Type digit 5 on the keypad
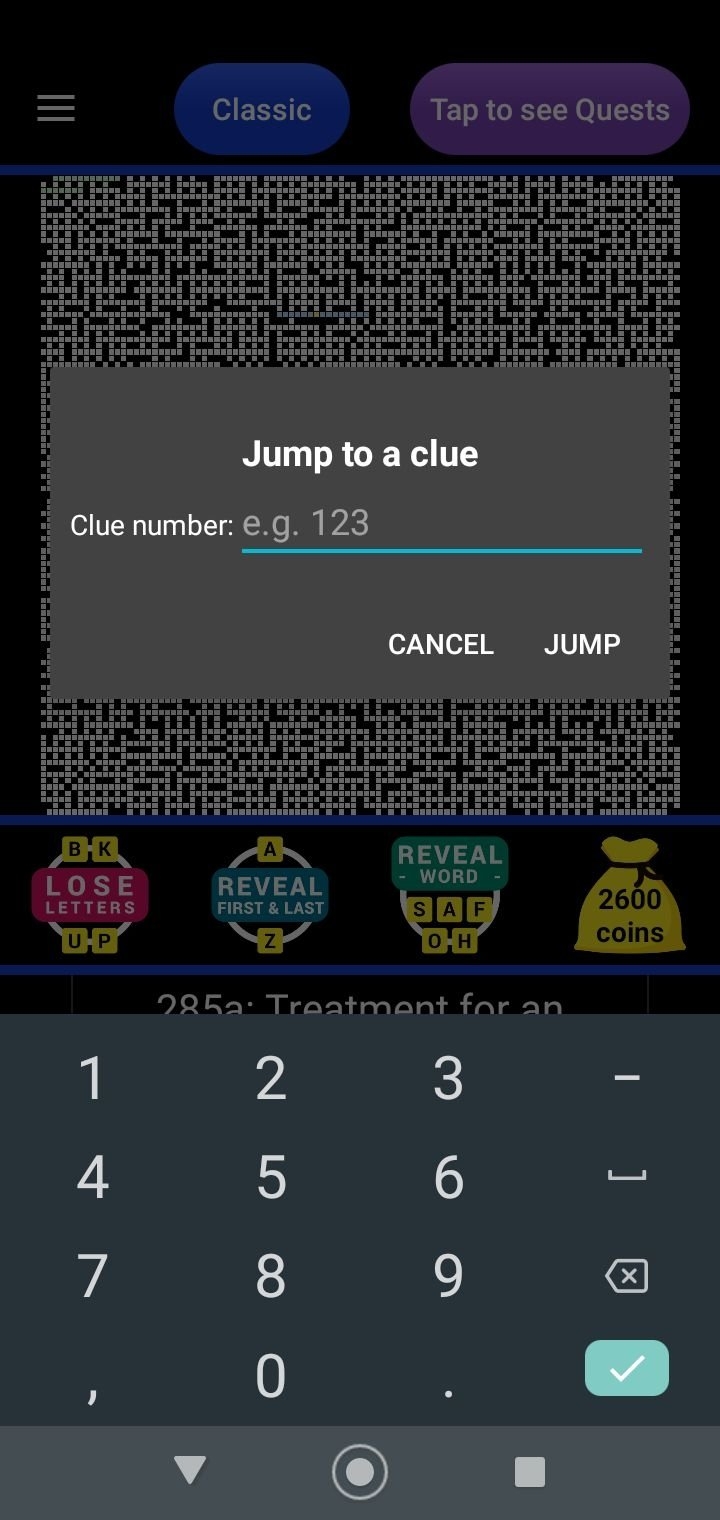 pos(271,1177)
